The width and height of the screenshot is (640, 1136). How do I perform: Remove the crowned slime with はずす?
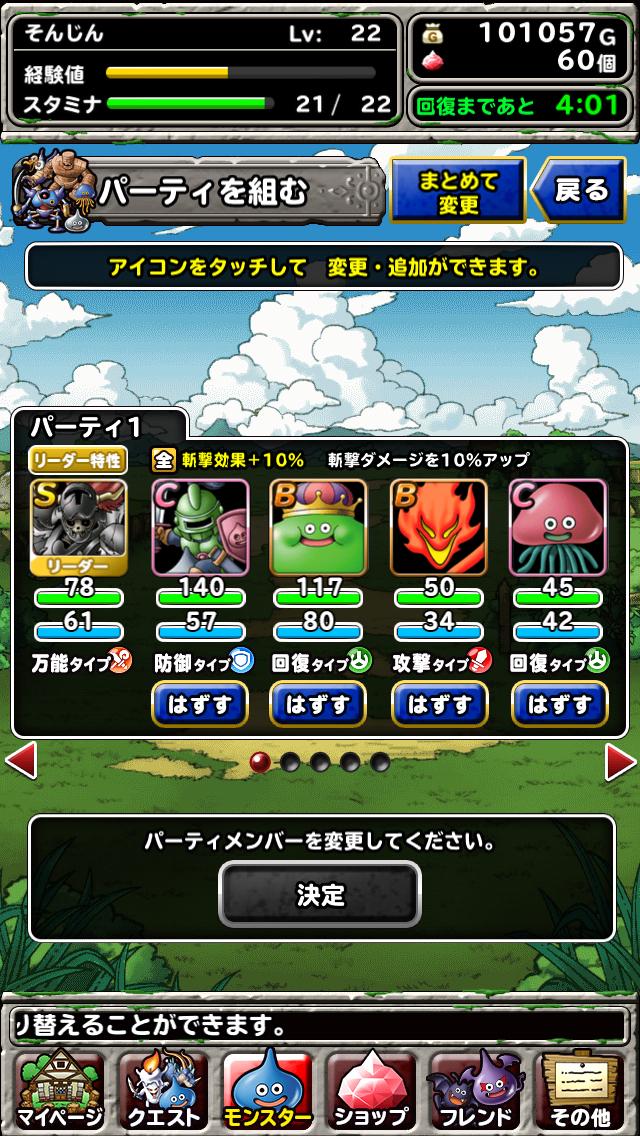pyautogui.click(x=318, y=704)
